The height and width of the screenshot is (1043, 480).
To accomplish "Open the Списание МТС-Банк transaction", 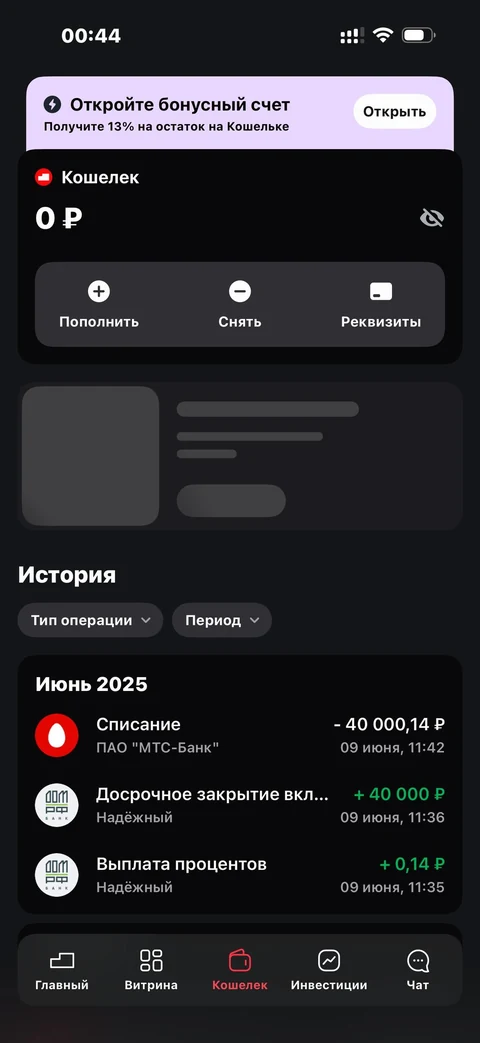I will [x=240, y=735].
